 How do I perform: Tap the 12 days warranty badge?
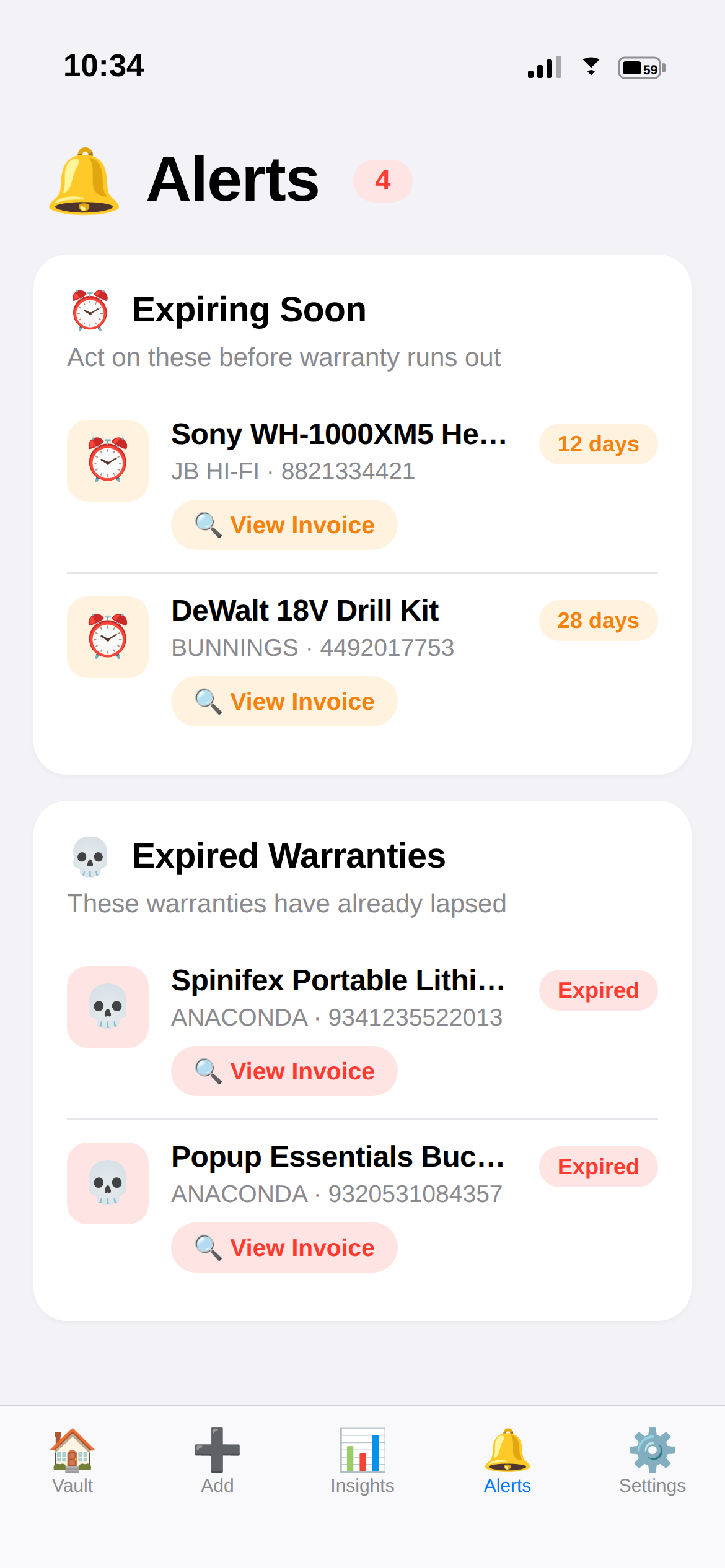coord(597,444)
